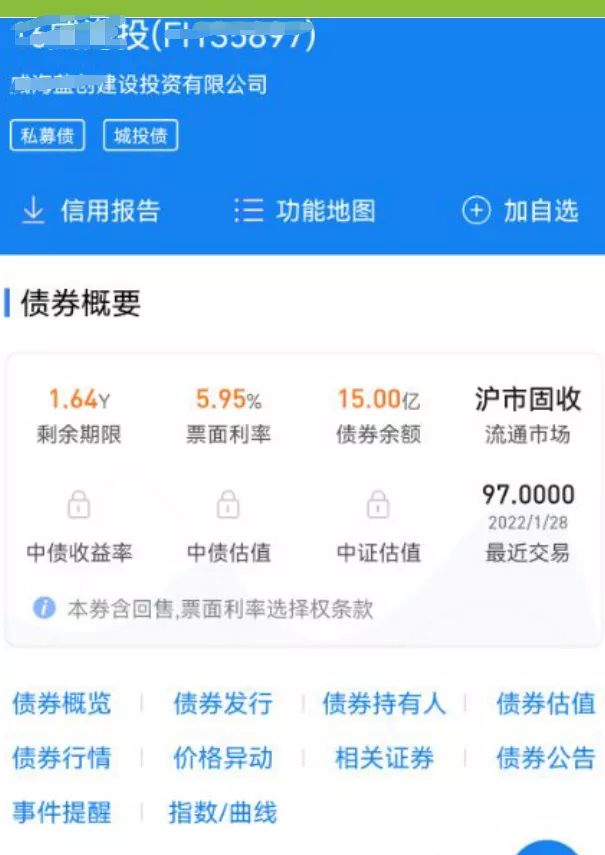This screenshot has width=605, height=855.
Task: Open 相关证券 related securities
Action: [x=384, y=758]
